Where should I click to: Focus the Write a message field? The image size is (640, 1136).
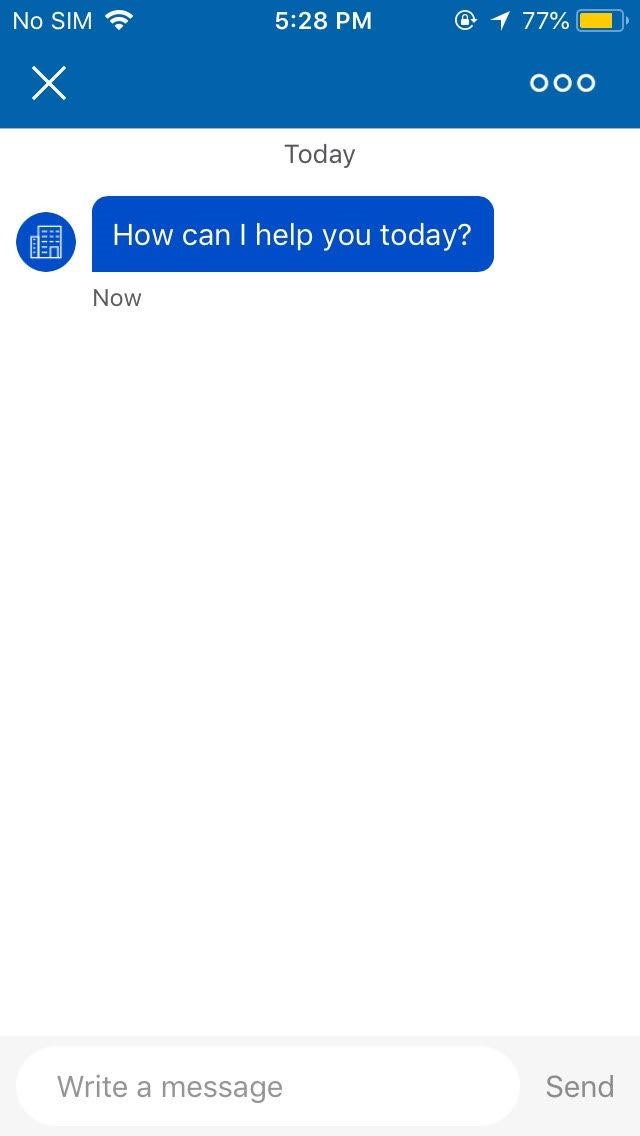267,1086
